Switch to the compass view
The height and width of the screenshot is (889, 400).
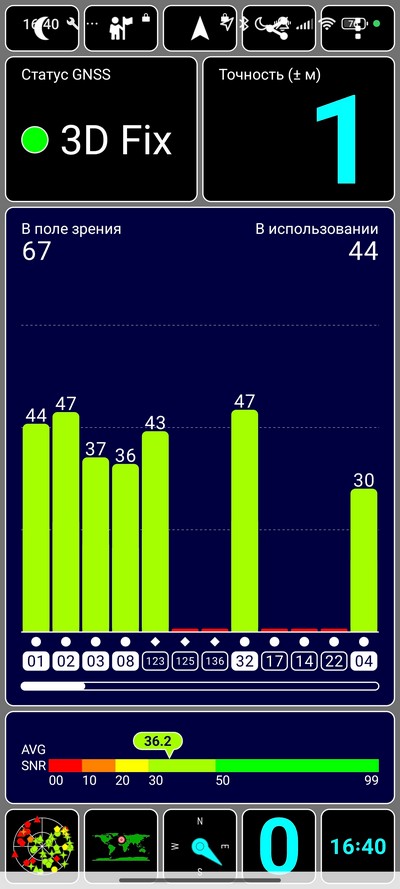coord(200,845)
